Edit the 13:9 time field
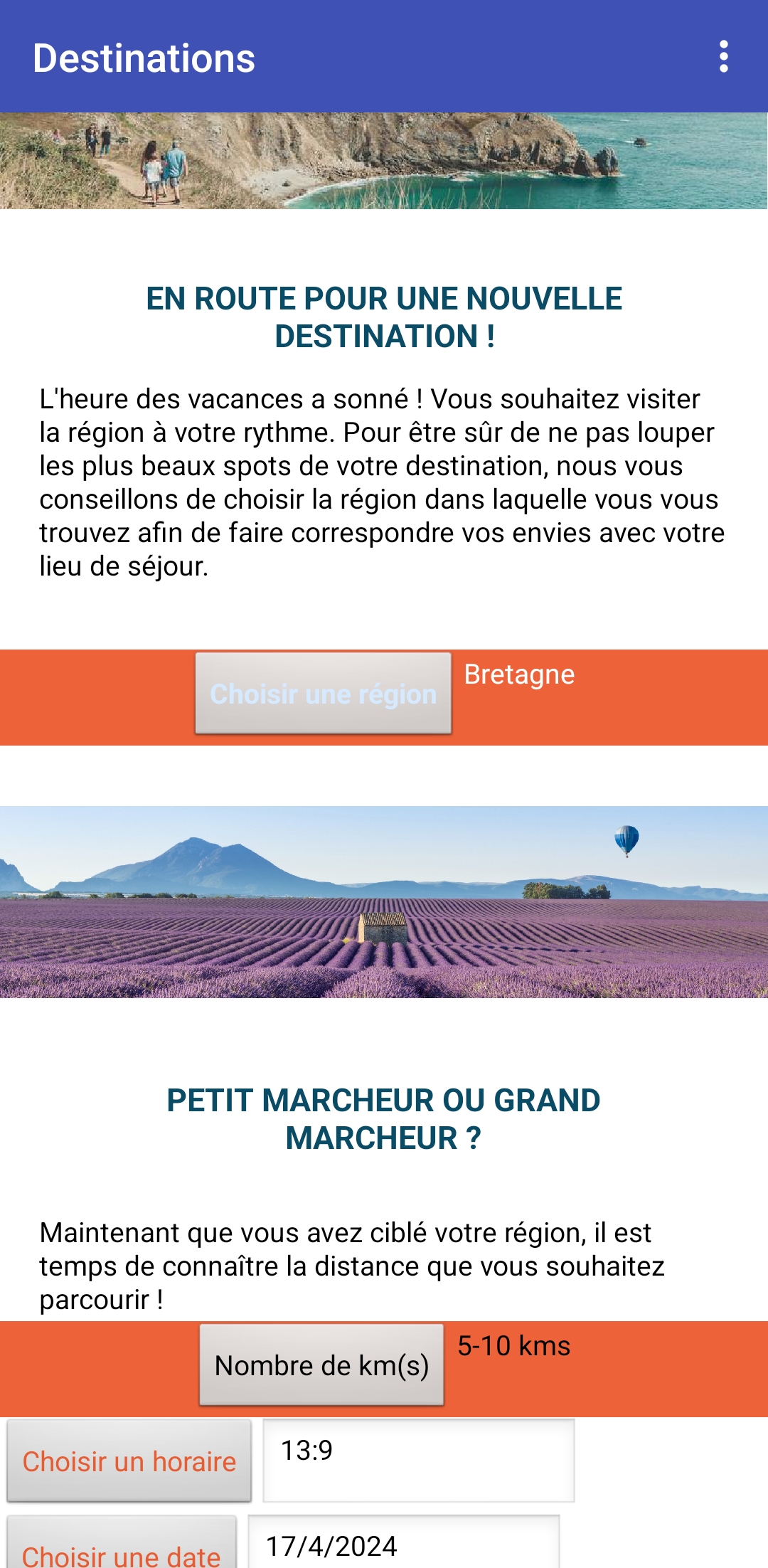 tap(419, 1461)
